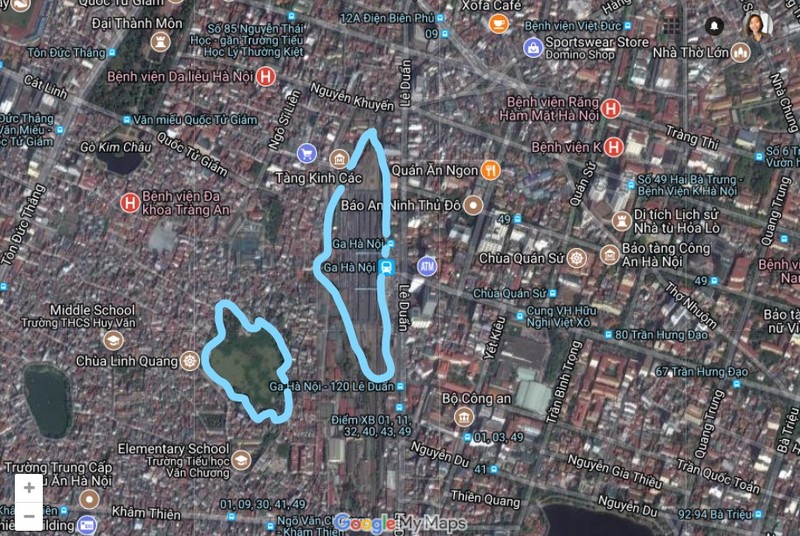
Task: Zoom out of the map
Action: 29,516
